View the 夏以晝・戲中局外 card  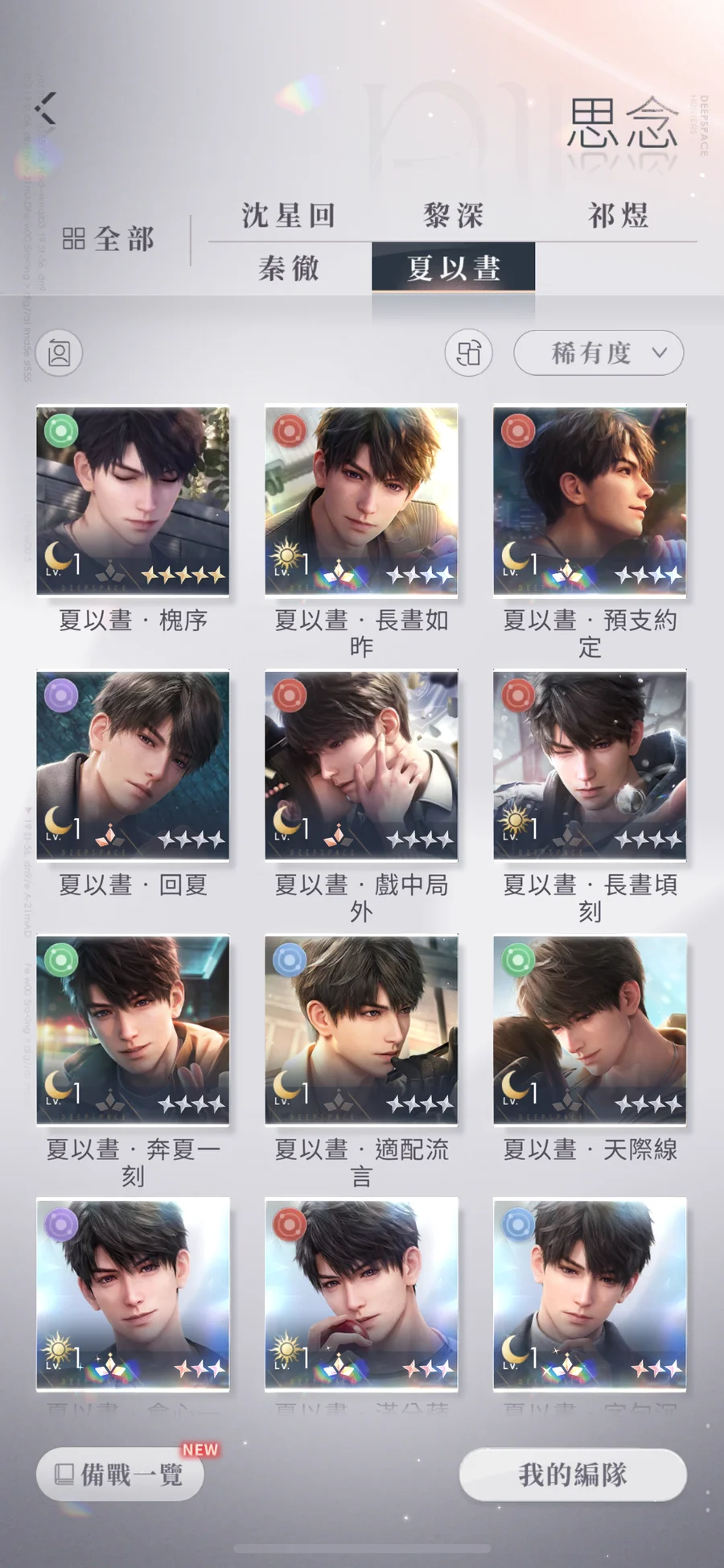pos(361,765)
